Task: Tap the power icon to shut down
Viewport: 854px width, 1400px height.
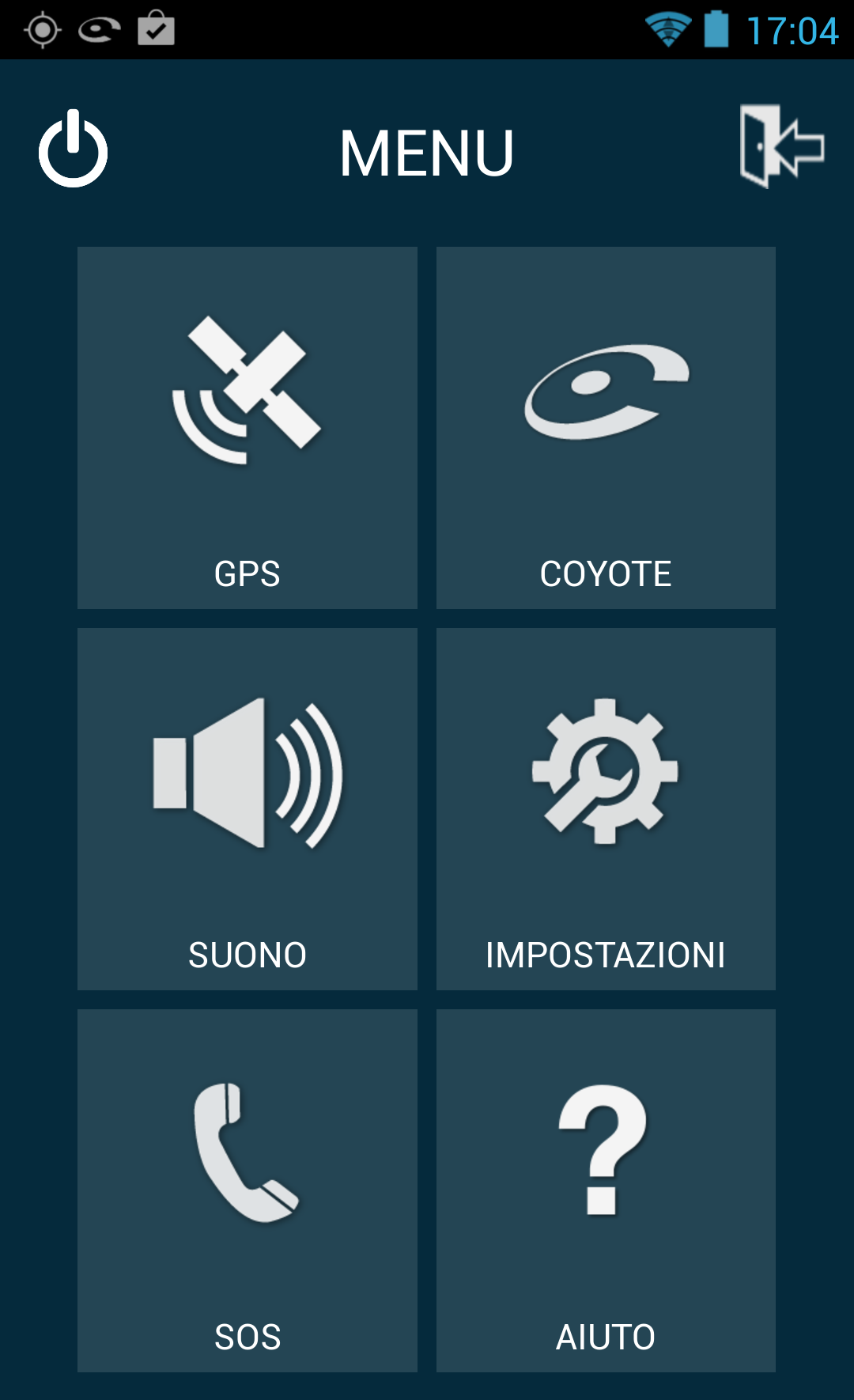Action: pos(73,149)
